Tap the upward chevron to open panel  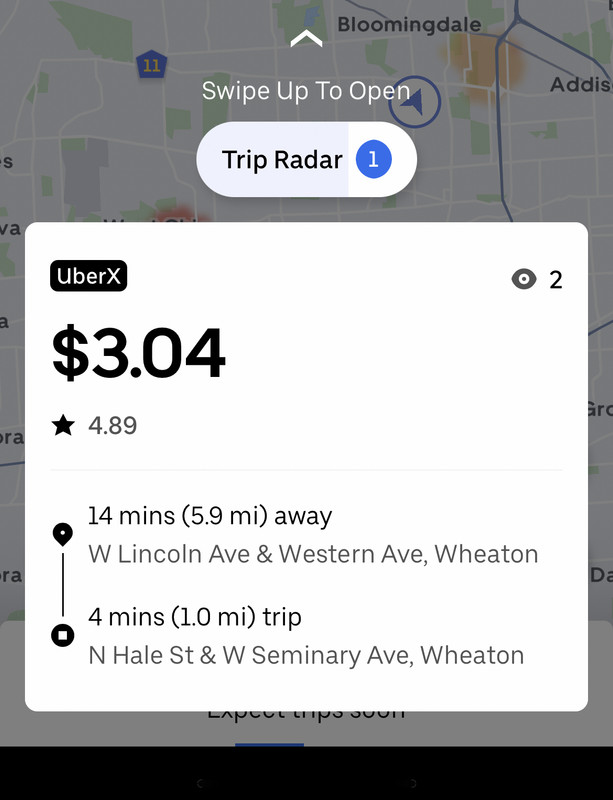coord(306,39)
